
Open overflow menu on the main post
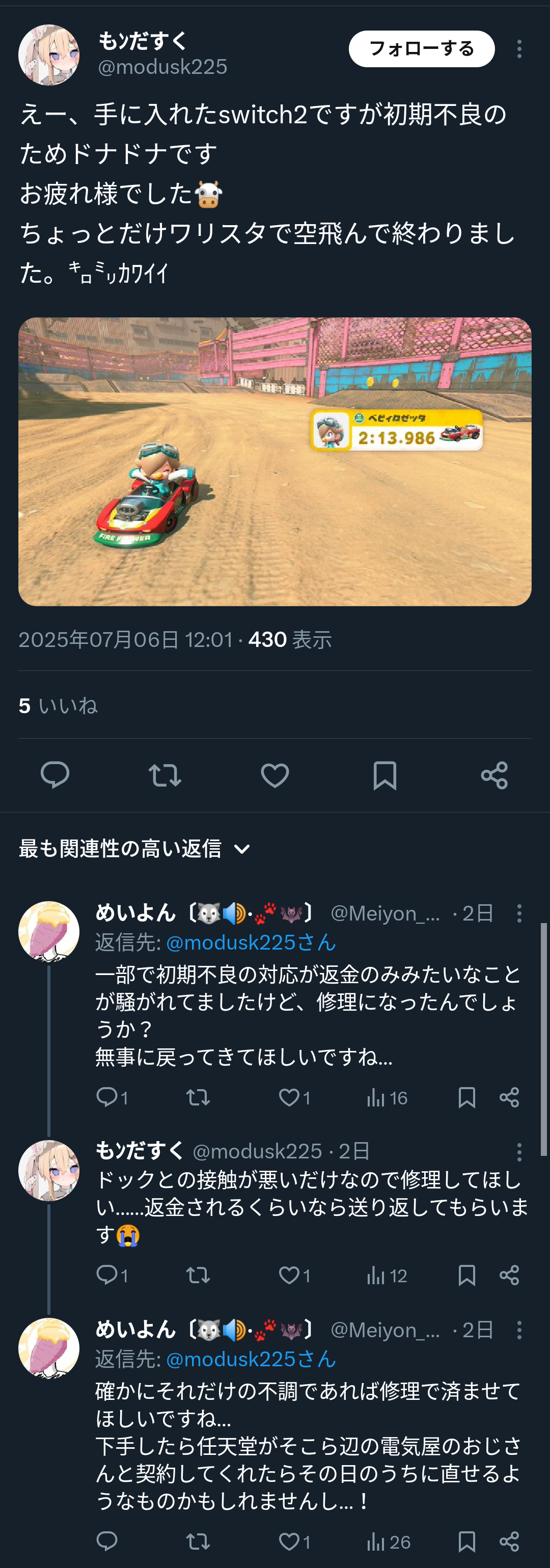tap(519, 49)
